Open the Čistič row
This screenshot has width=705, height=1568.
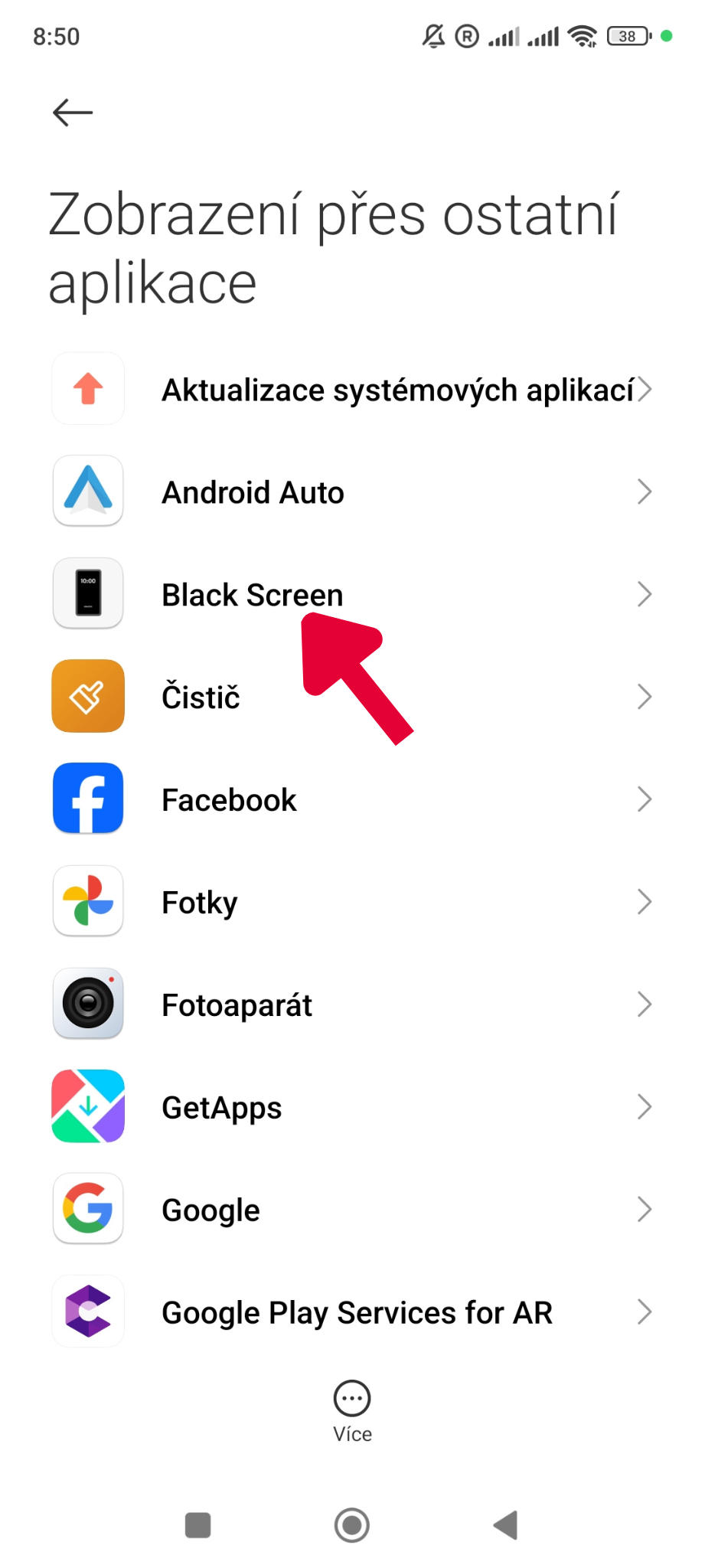tap(352, 697)
